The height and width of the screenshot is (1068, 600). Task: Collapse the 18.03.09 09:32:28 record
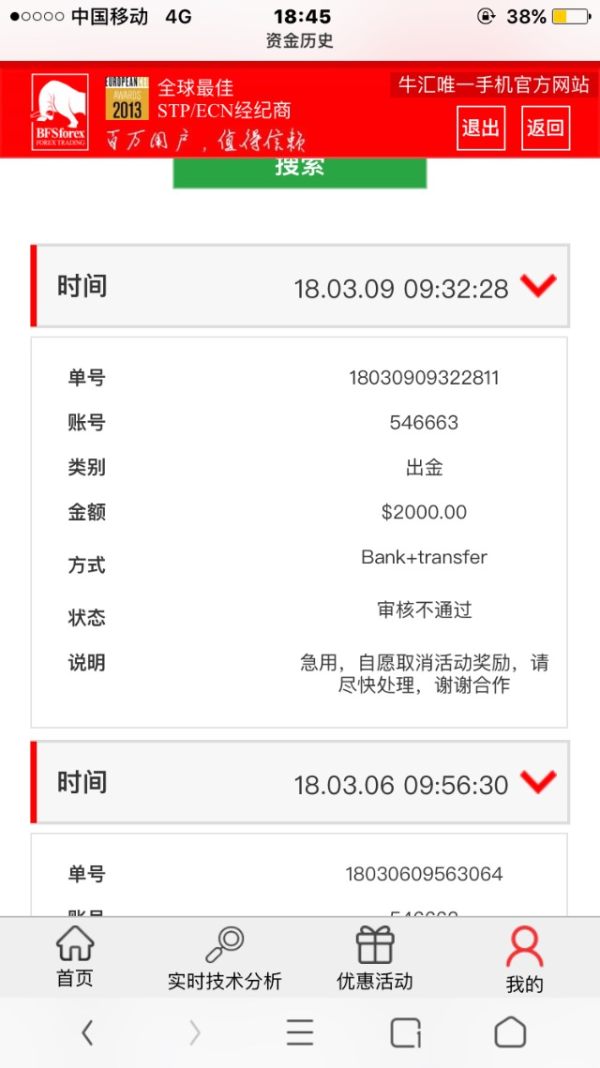[538, 287]
